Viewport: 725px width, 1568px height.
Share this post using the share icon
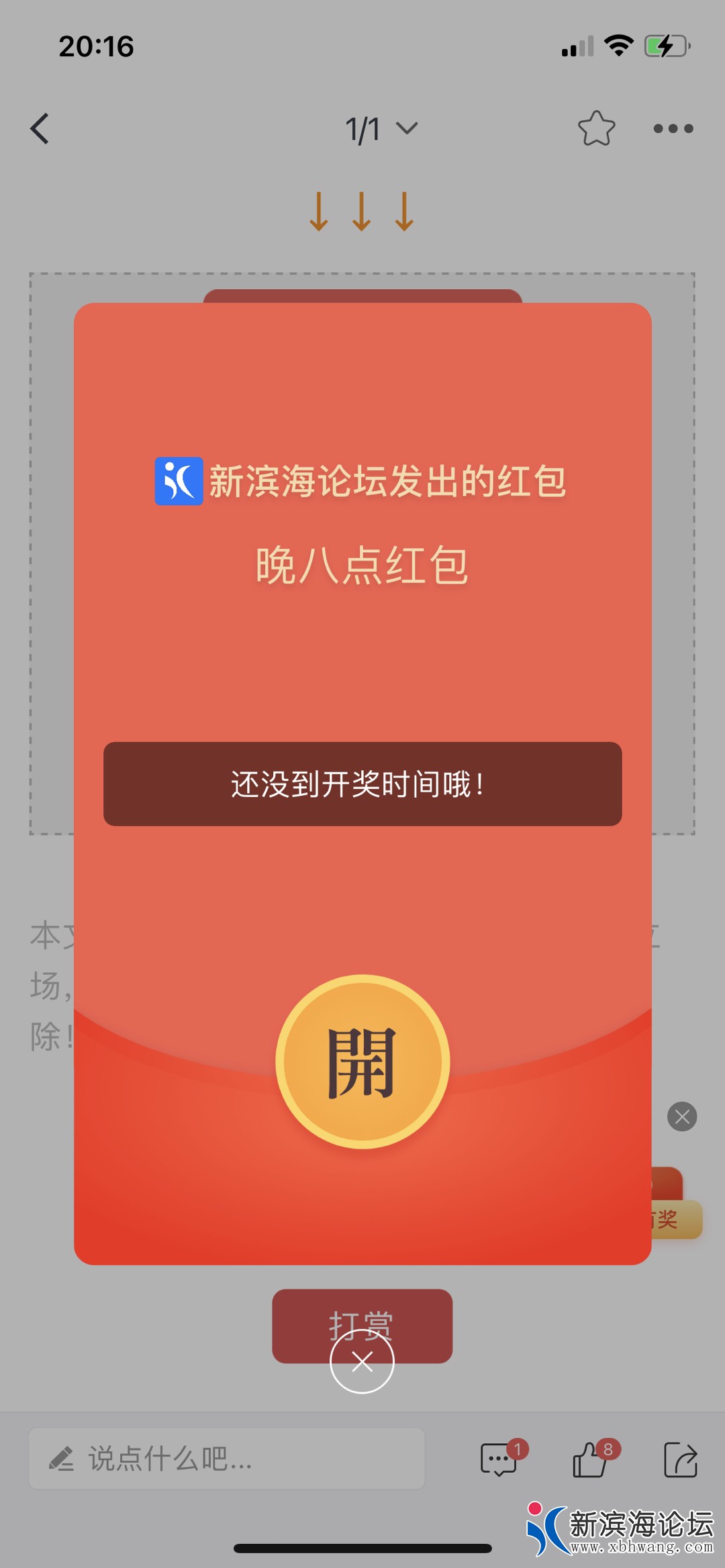point(681,1459)
